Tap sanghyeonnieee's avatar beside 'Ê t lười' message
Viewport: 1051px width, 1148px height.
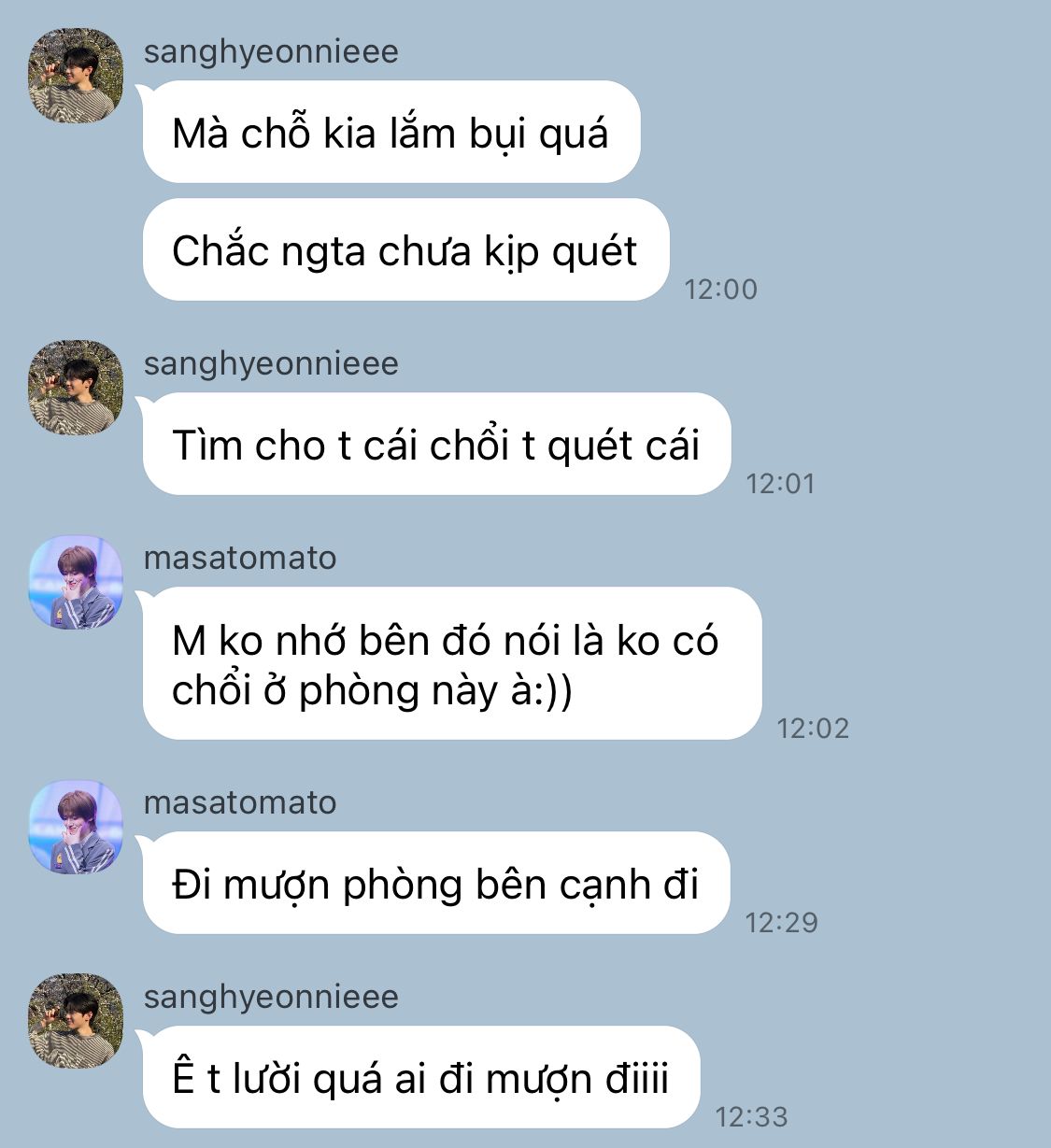(x=76, y=1021)
